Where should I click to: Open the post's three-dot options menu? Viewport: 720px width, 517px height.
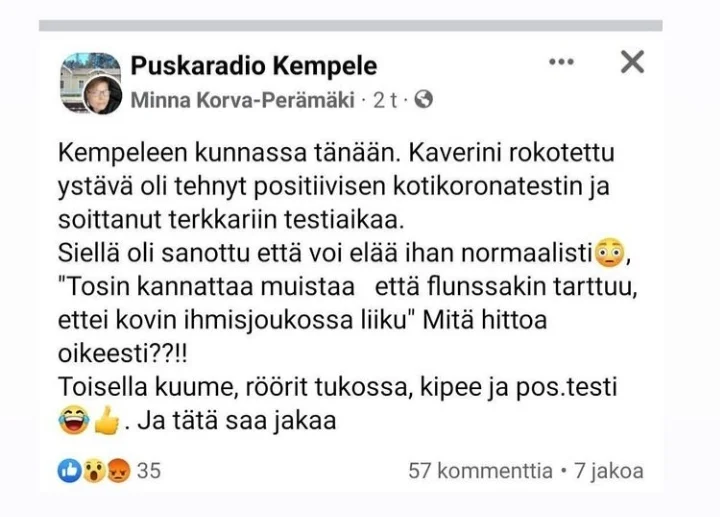(x=561, y=63)
